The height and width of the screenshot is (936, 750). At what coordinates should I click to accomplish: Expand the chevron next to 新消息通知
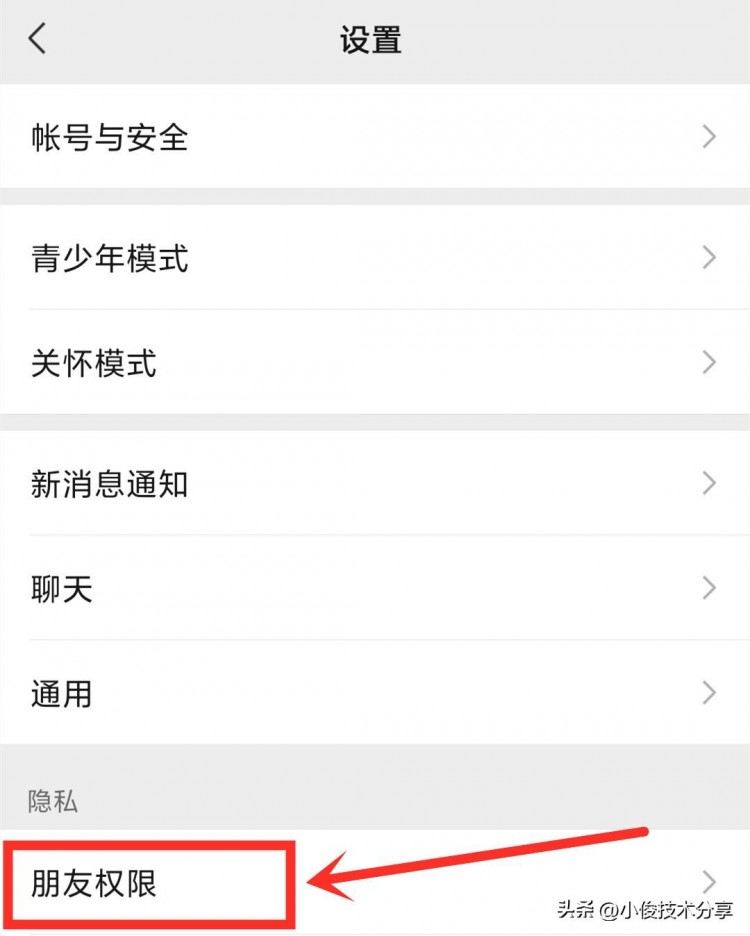(x=710, y=483)
